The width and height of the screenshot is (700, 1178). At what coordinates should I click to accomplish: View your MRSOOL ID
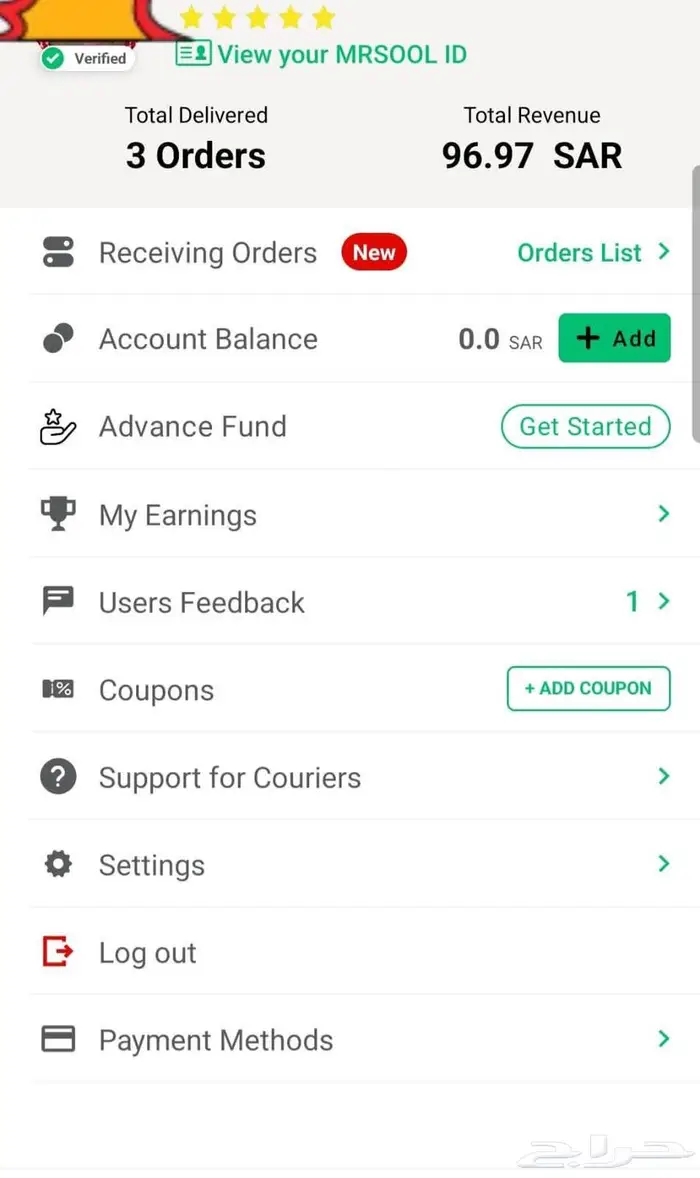click(322, 54)
